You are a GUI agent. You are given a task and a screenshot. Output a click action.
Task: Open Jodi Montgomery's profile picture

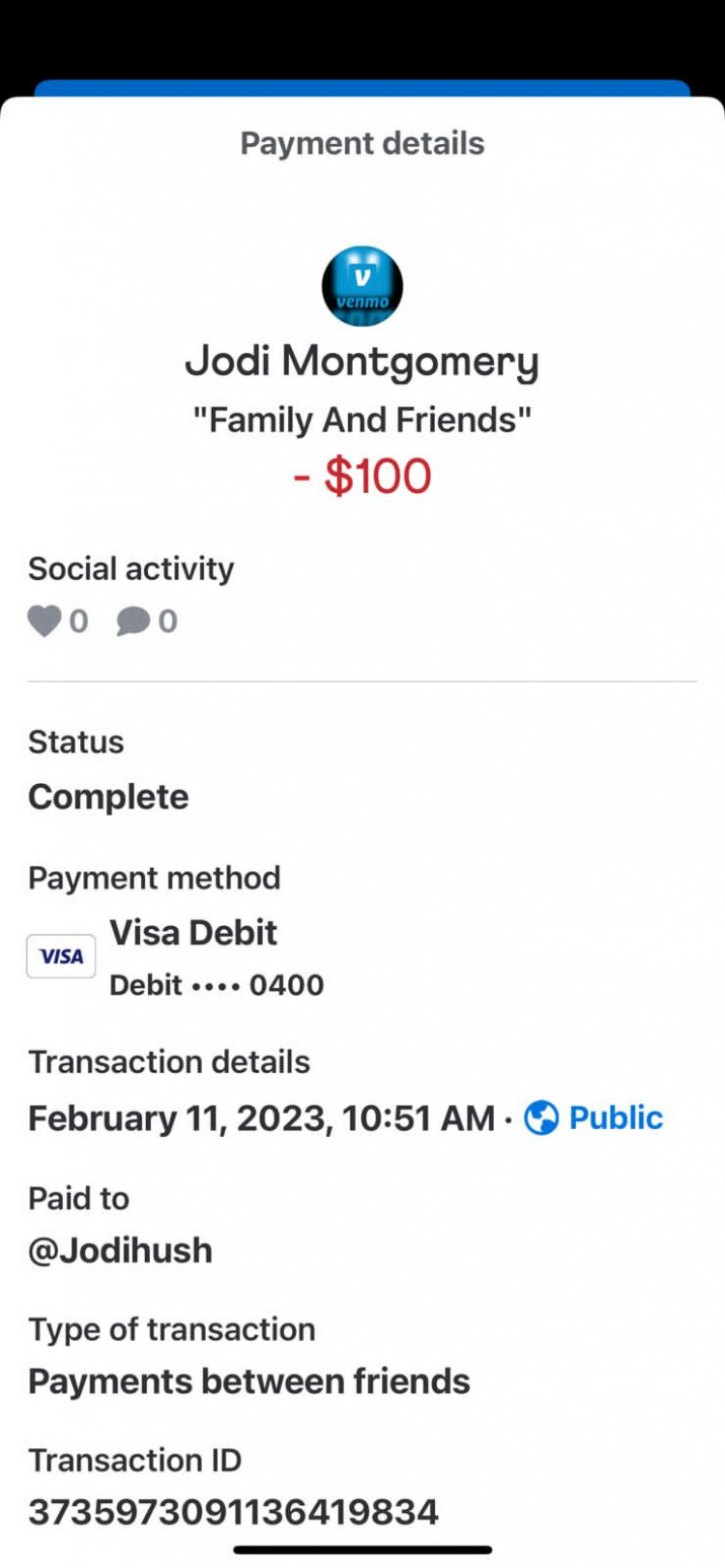pos(362,287)
